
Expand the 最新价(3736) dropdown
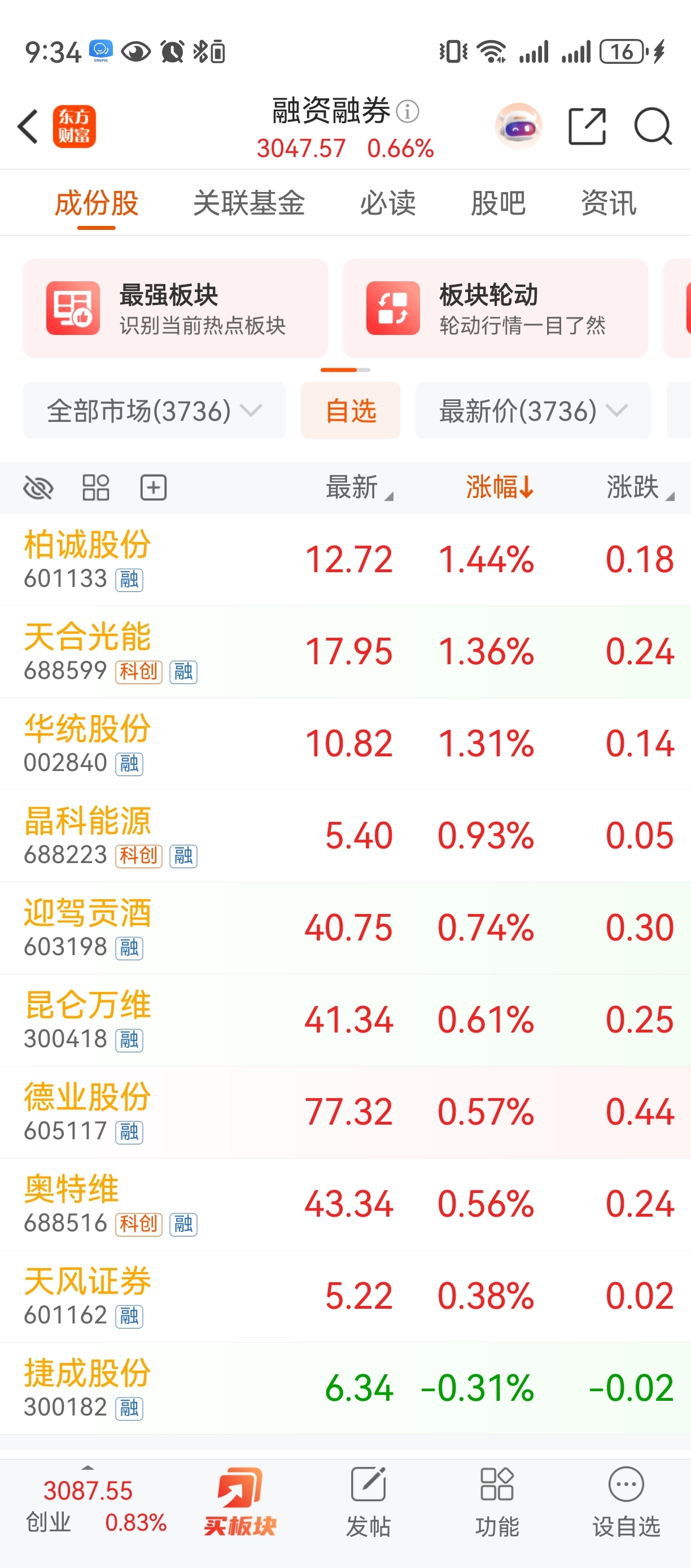click(533, 410)
